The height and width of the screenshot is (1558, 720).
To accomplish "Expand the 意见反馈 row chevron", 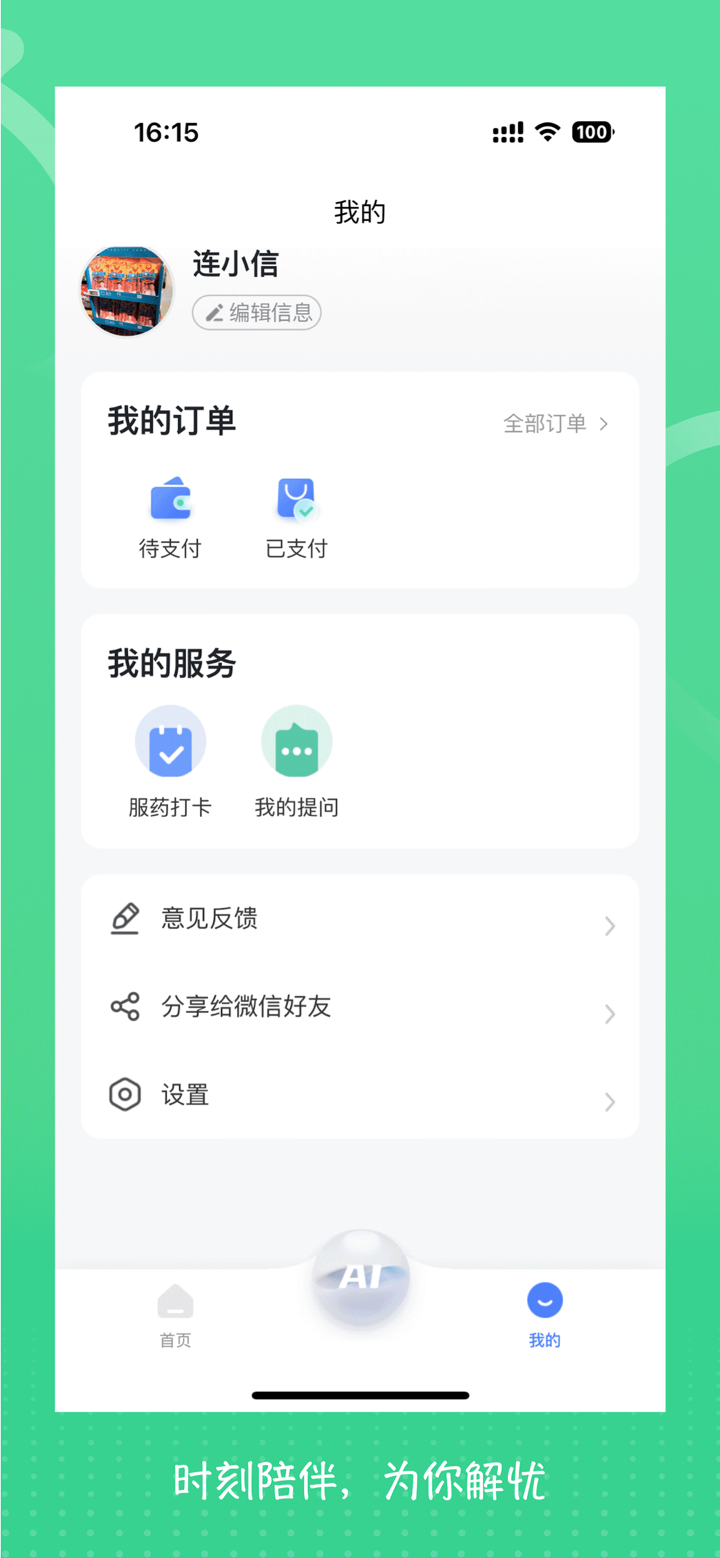I will pyautogui.click(x=610, y=926).
